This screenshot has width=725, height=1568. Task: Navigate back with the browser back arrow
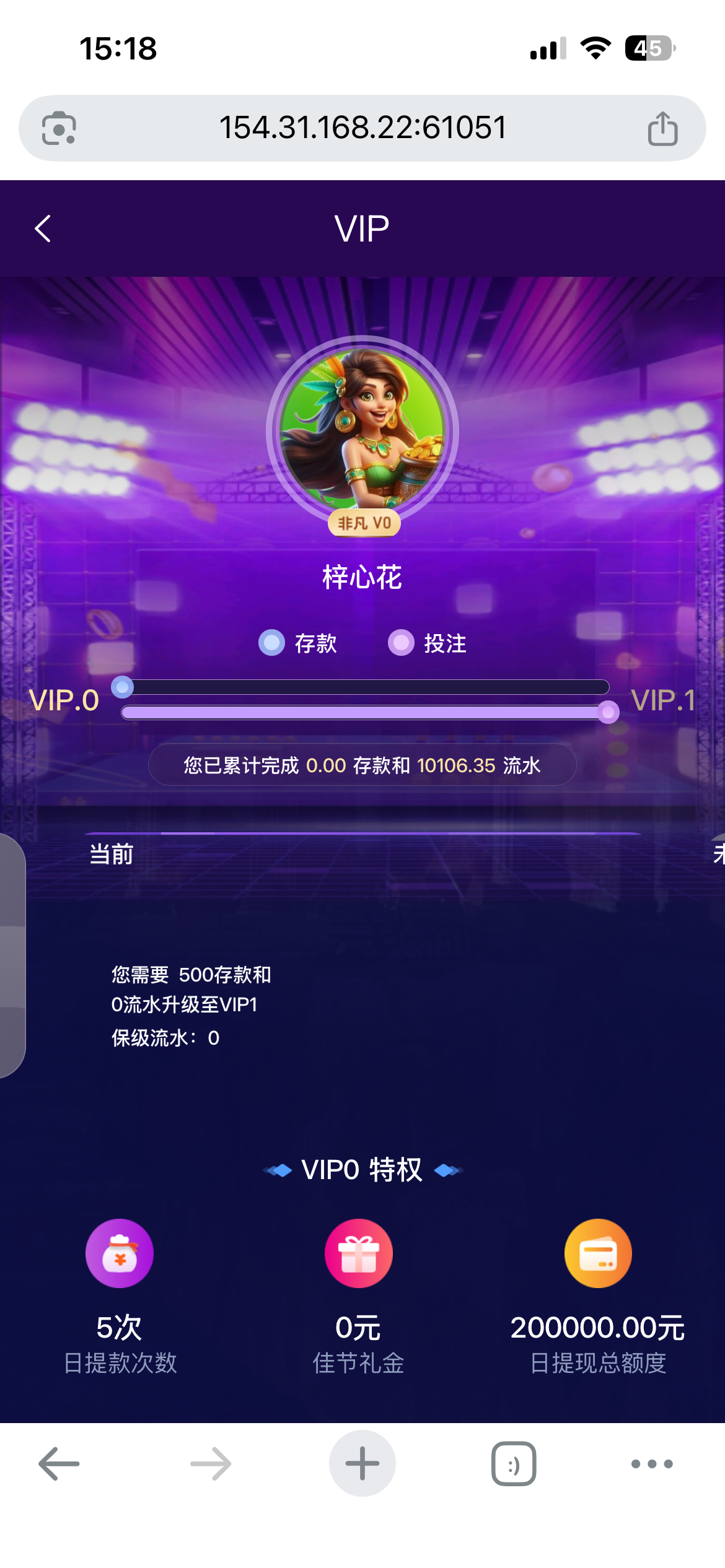pyautogui.click(x=59, y=1464)
